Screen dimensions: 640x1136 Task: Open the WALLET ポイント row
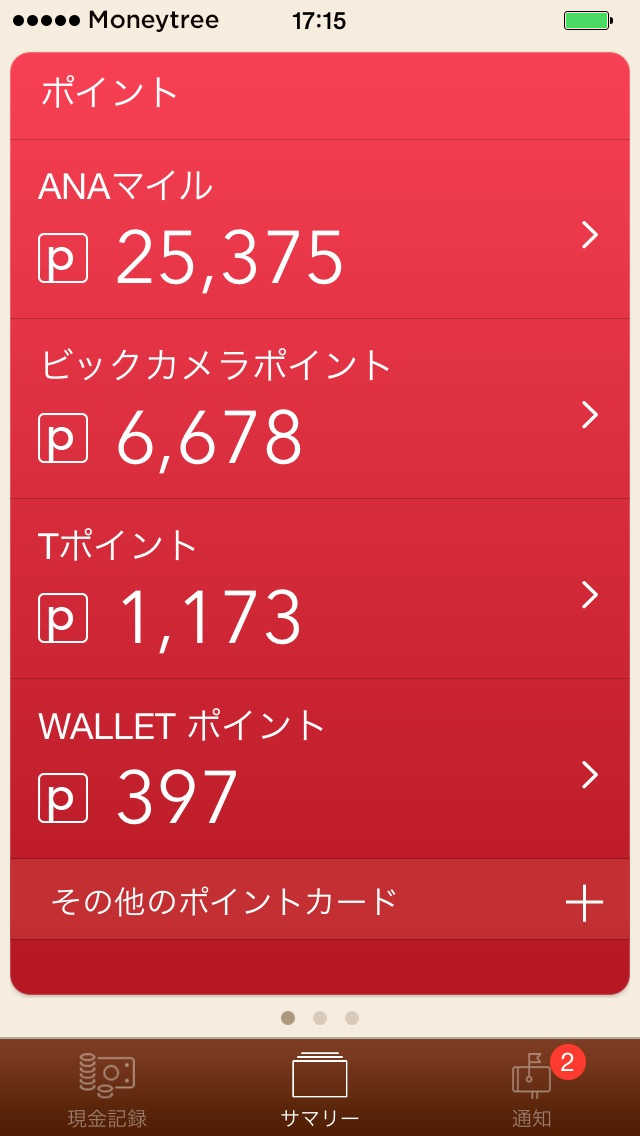click(320, 769)
